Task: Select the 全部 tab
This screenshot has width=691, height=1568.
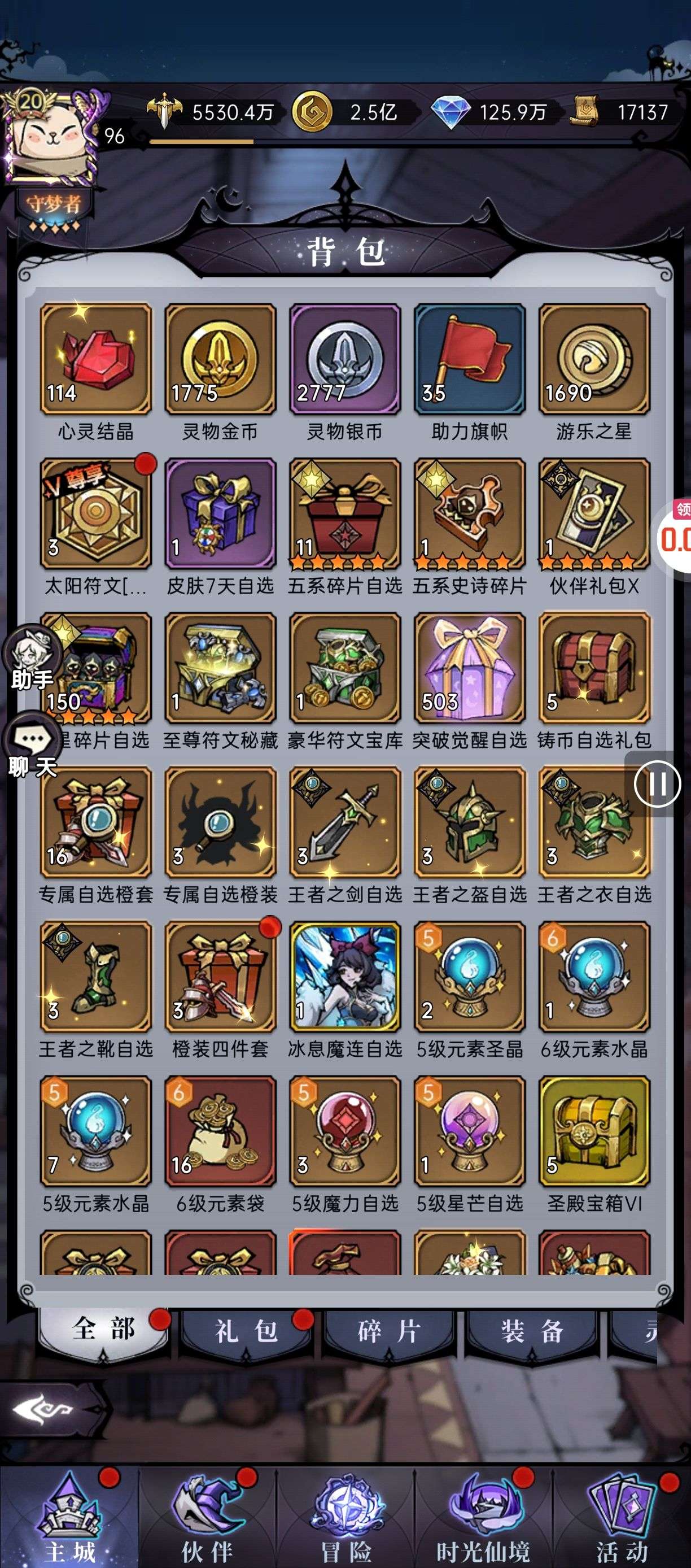Action: 103,1330
